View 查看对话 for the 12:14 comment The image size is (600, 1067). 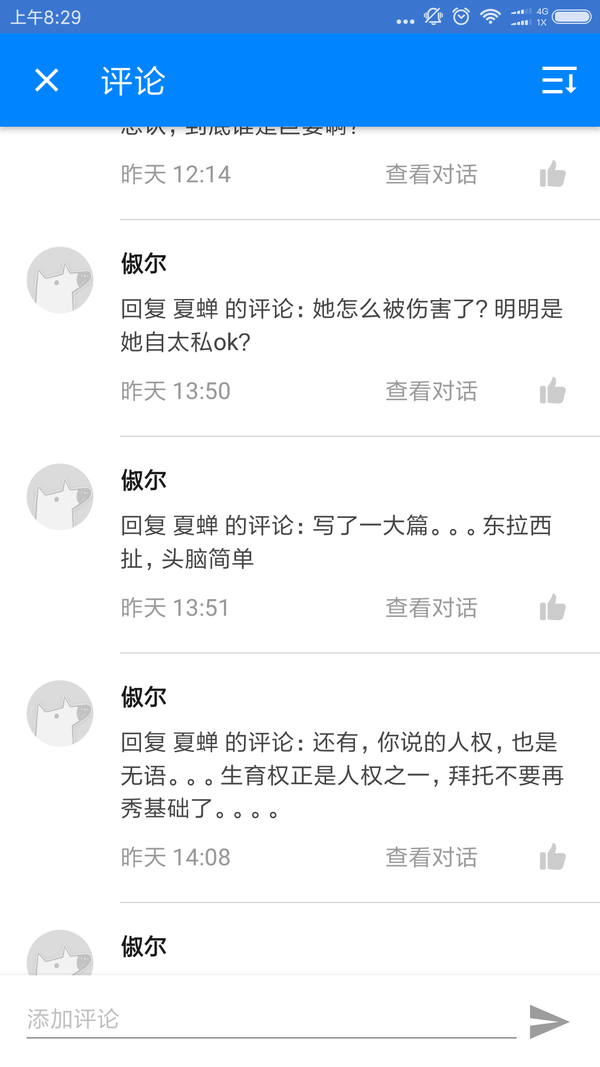pos(431,175)
